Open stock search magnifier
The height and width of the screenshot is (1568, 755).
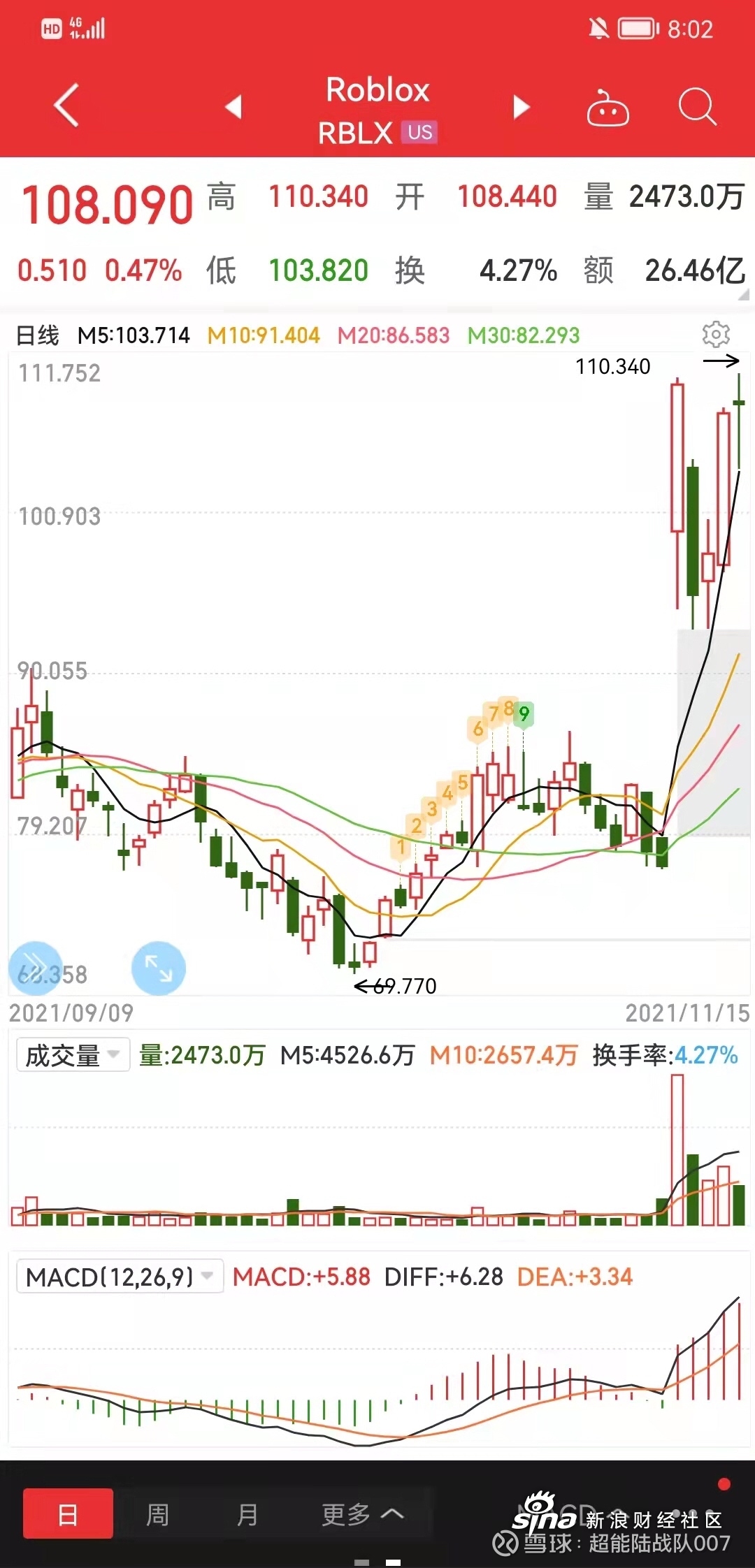(698, 107)
